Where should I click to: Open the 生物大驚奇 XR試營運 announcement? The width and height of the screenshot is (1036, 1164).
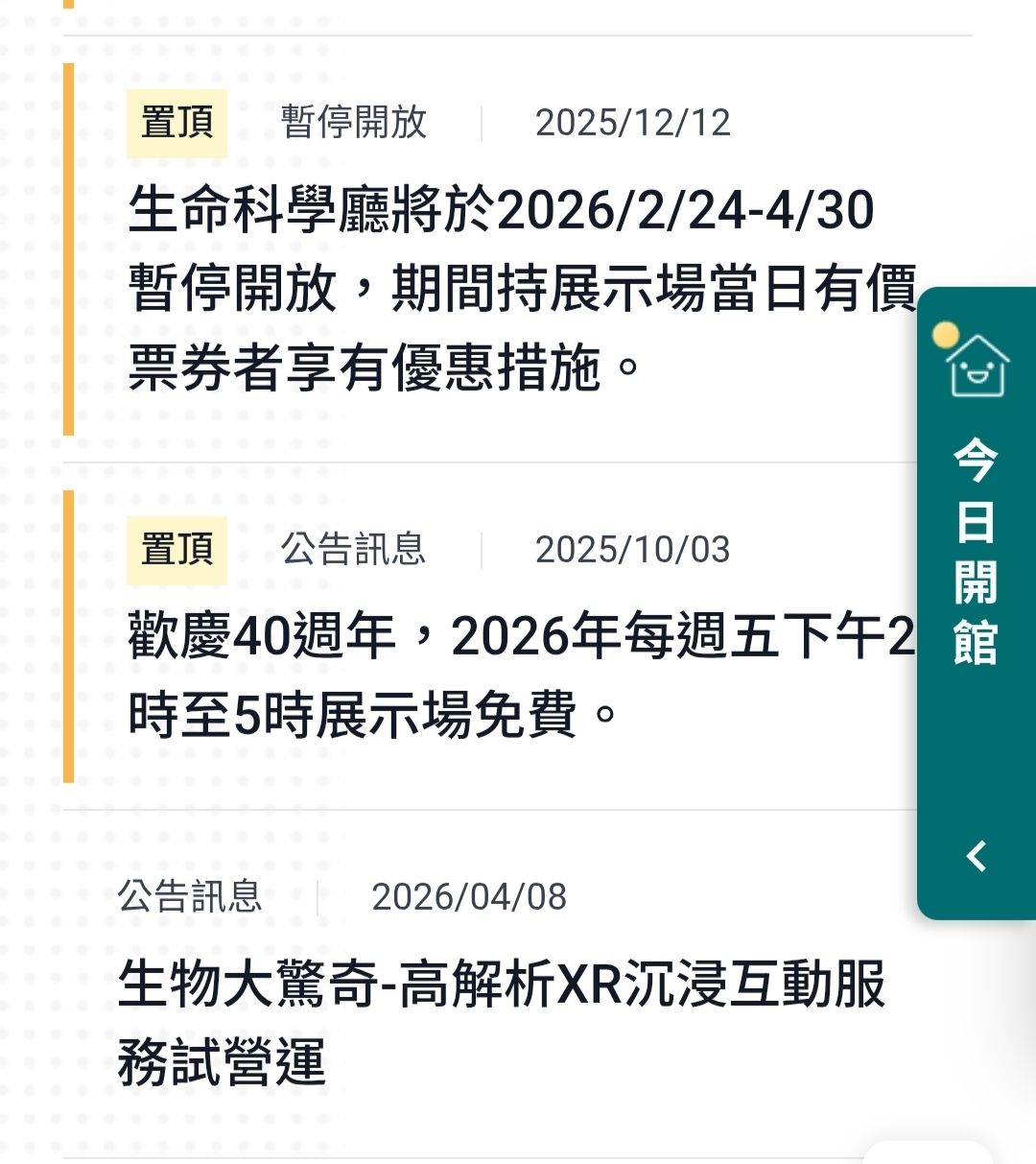tap(499, 1023)
